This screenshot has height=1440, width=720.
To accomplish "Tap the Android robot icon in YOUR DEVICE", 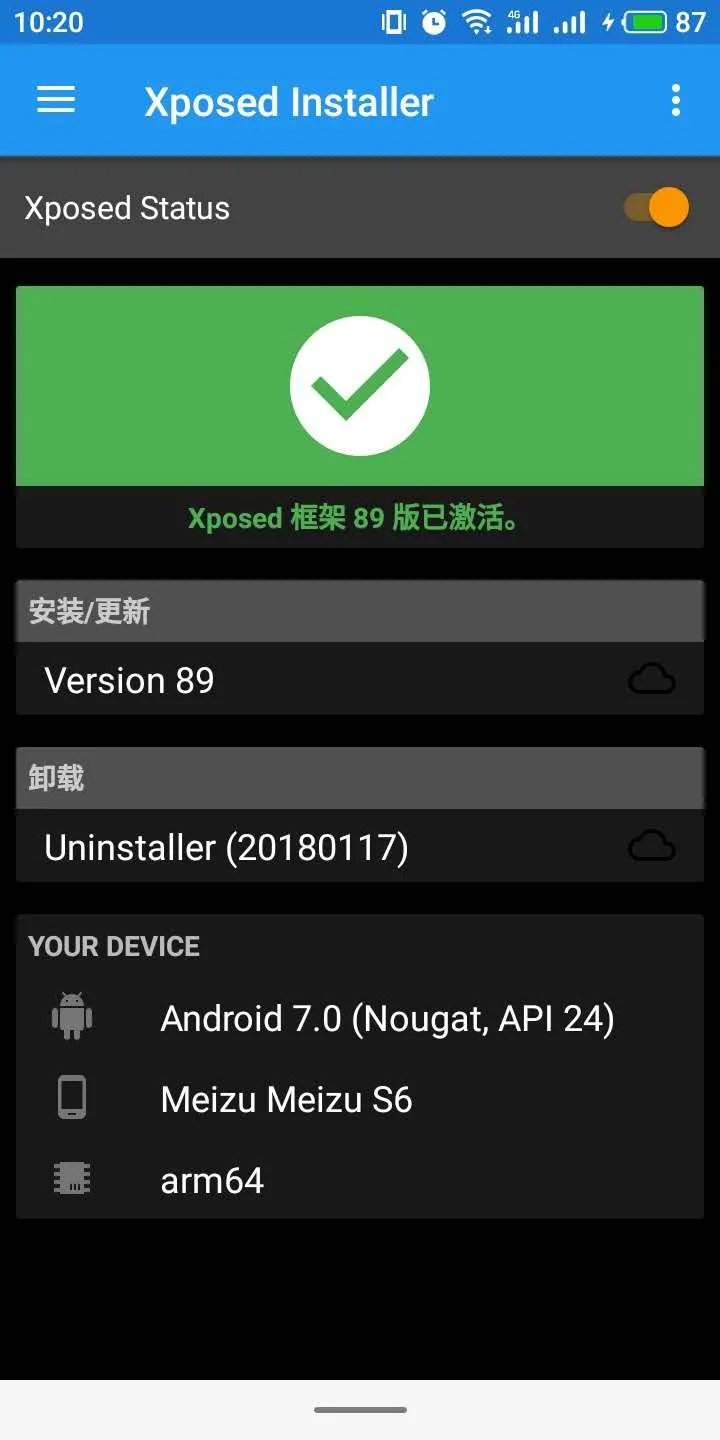I will coord(71,1015).
